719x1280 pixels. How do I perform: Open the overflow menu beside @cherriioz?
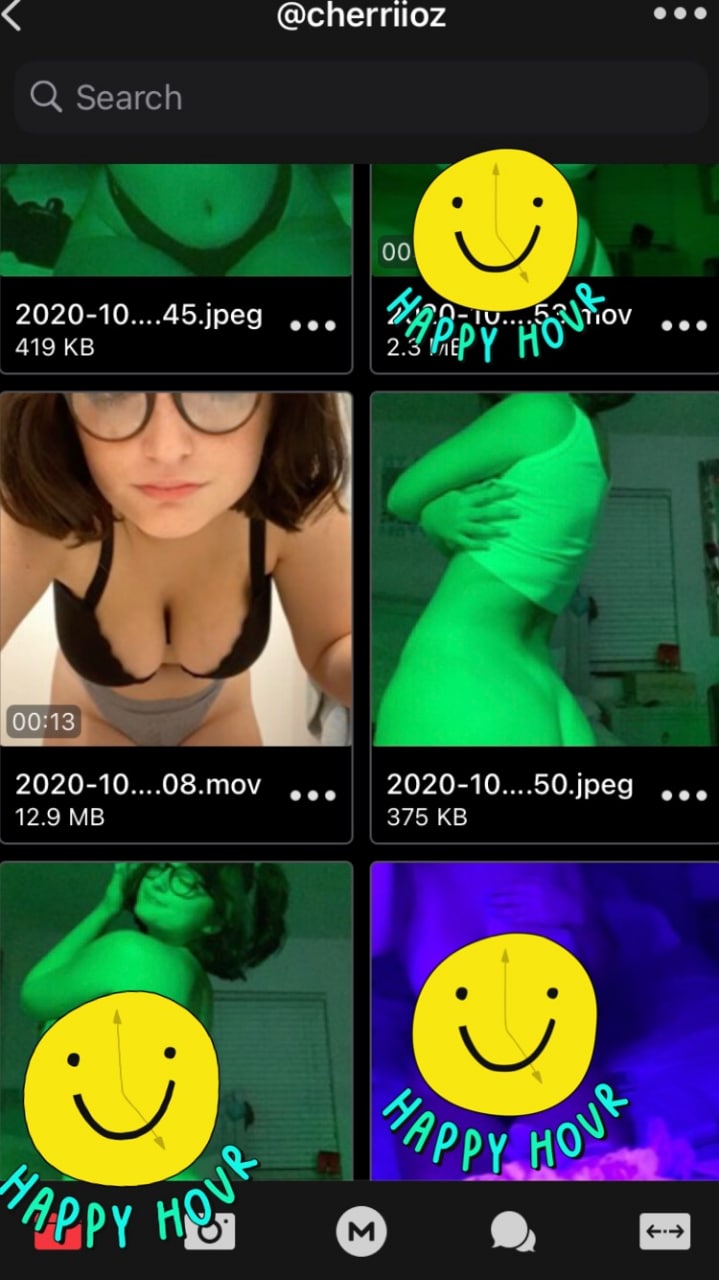[679, 14]
